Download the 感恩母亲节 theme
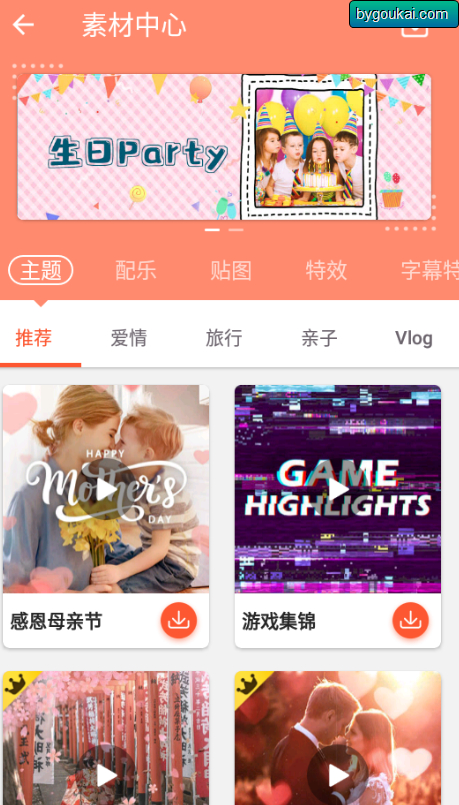Image resolution: width=459 pixels, height=805 pixels. (179, 621)
